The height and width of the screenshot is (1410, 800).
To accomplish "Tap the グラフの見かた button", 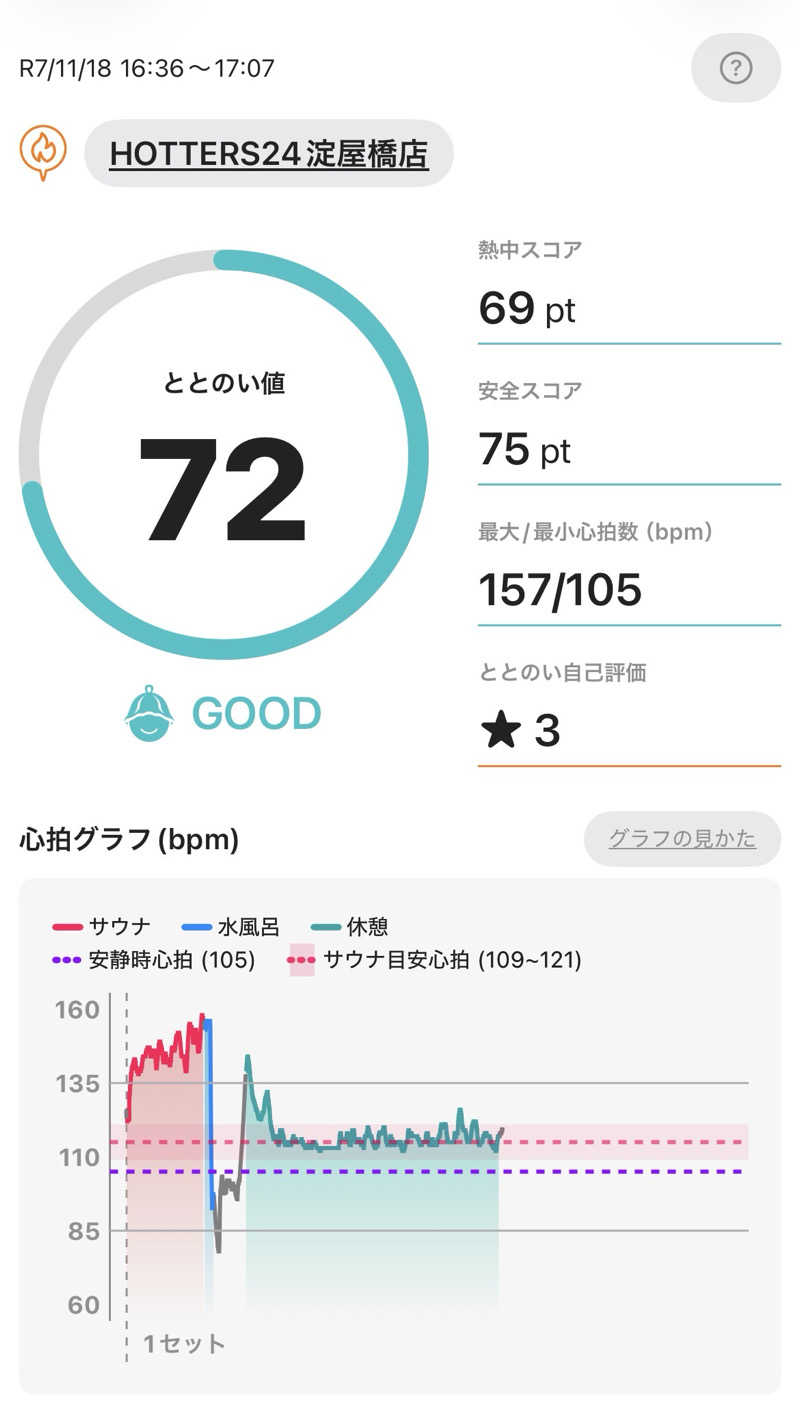I will (682, 839).
